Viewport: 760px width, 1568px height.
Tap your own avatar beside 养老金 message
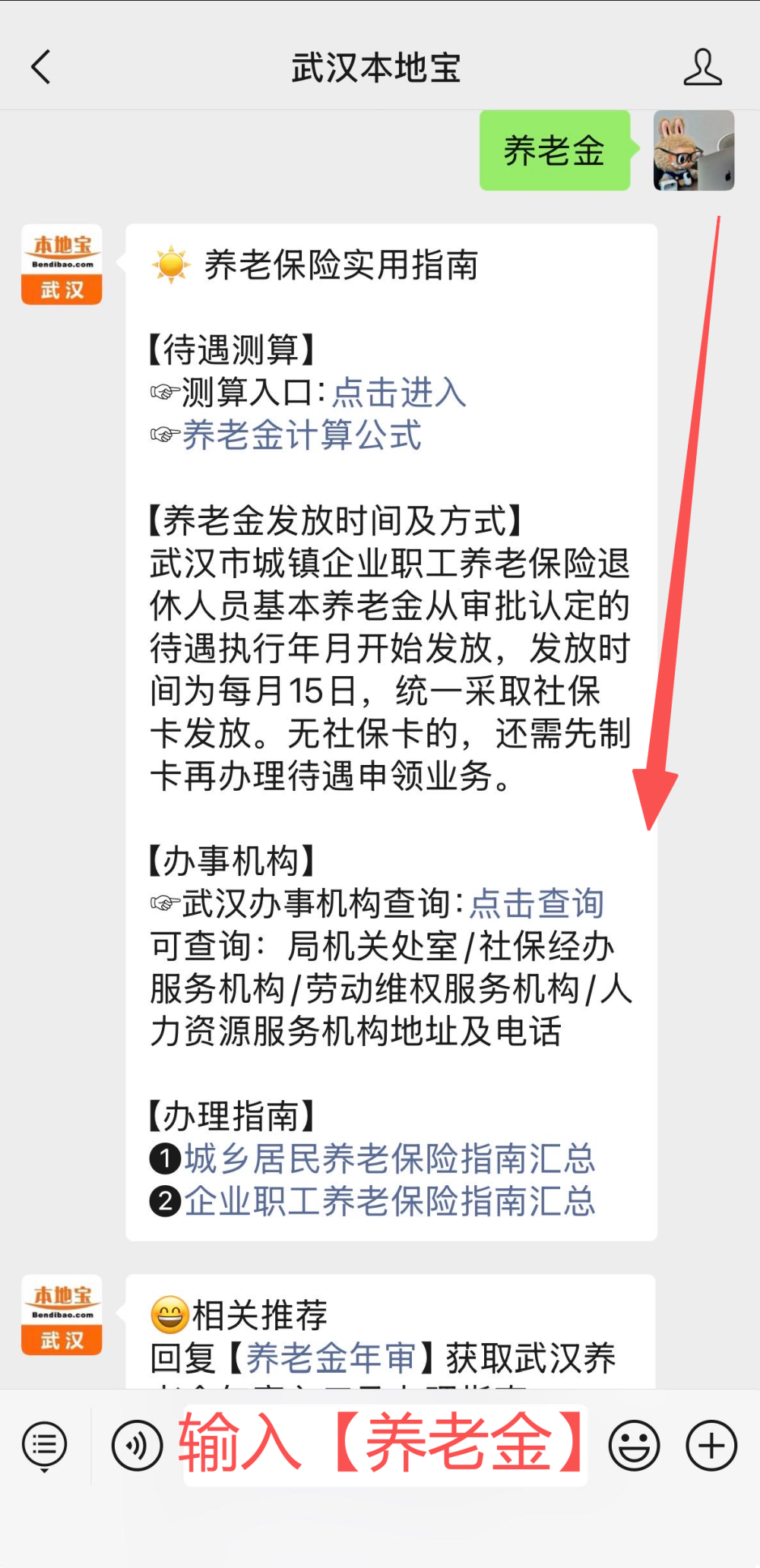point(692,151)
